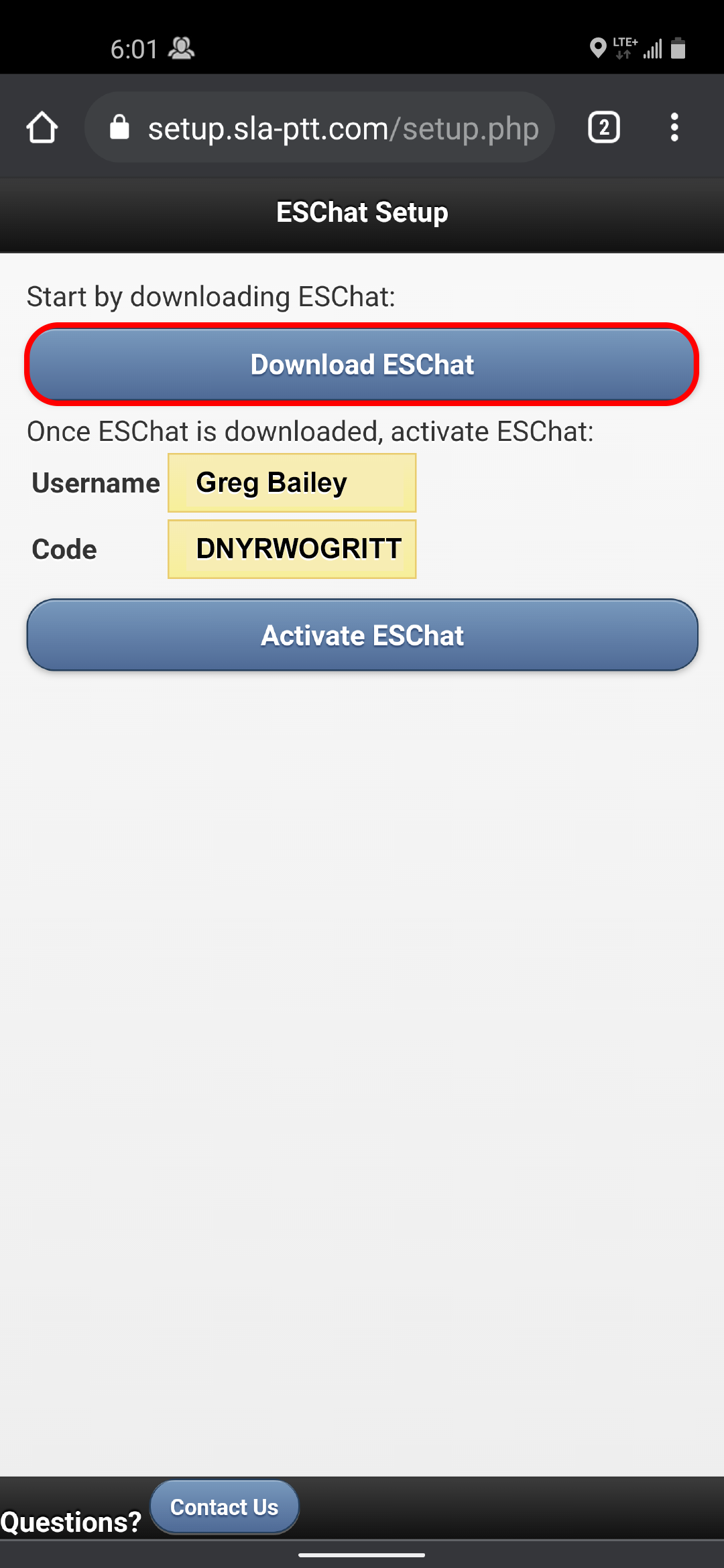Tap the cellular signal icon near LTE+
This screenshot has height=1568, width=724.
[x=654, y=48]
